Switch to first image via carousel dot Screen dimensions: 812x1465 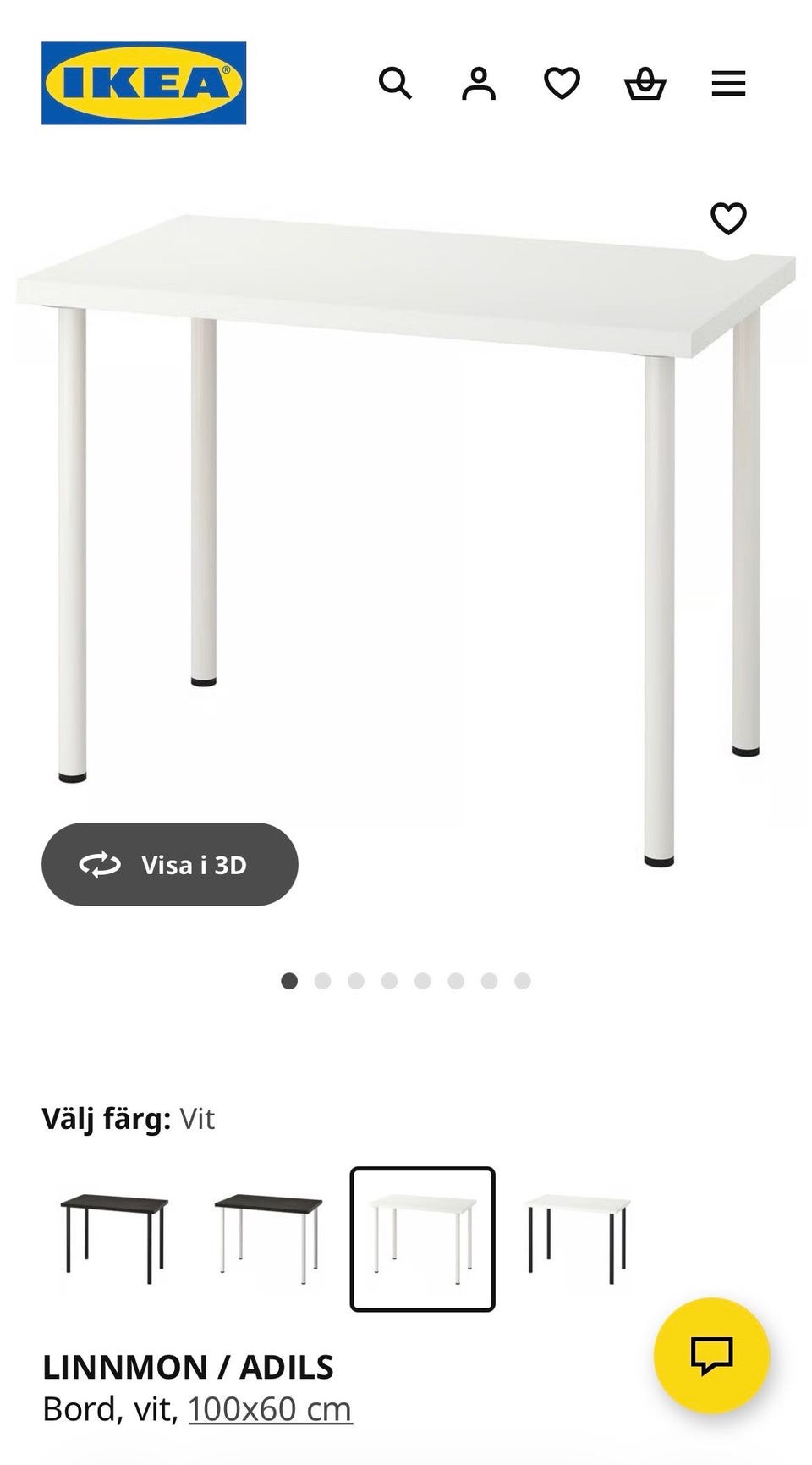click(x=290, y=980)
